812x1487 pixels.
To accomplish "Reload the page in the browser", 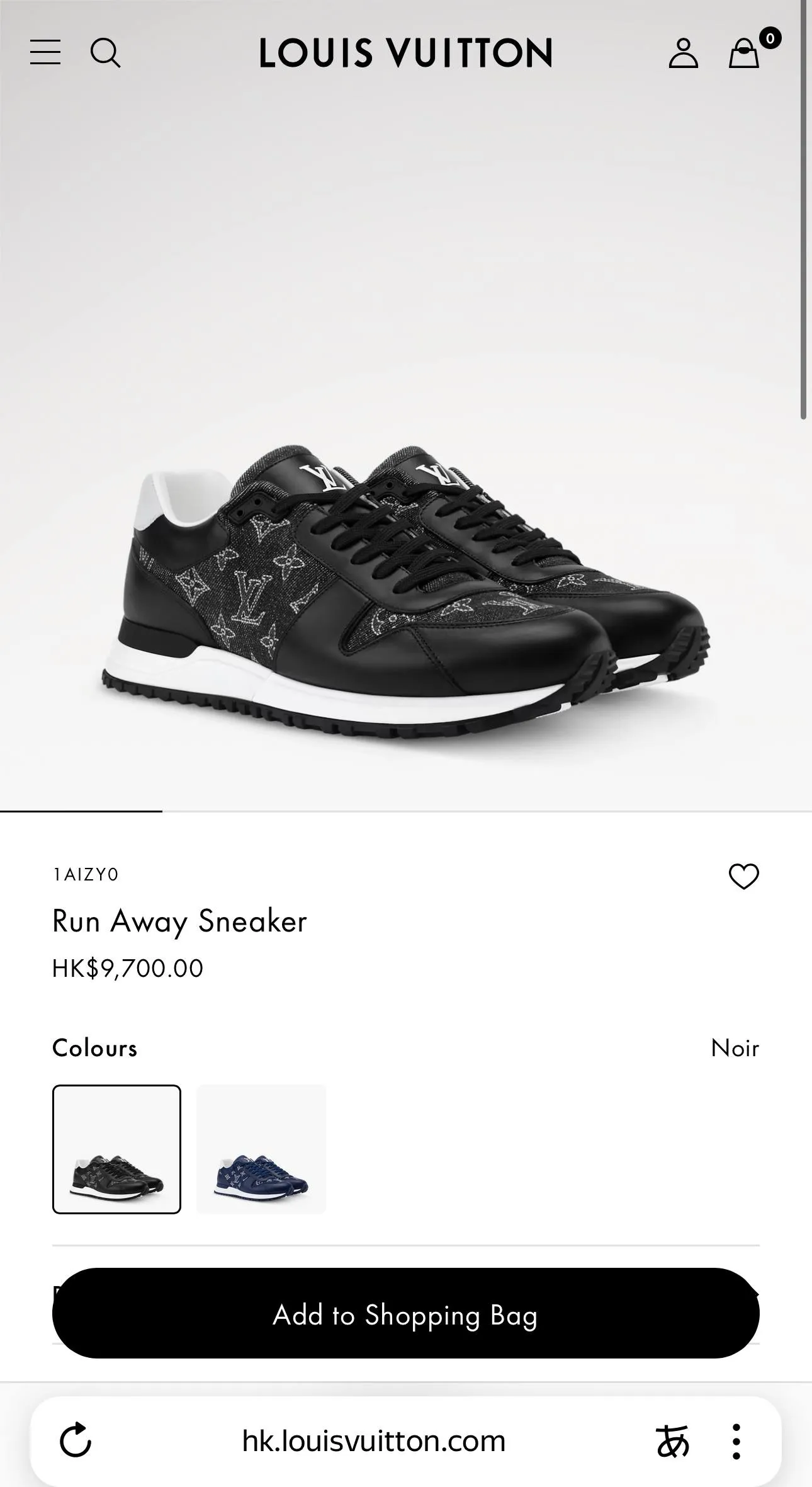I will [x=76, y=1440].
